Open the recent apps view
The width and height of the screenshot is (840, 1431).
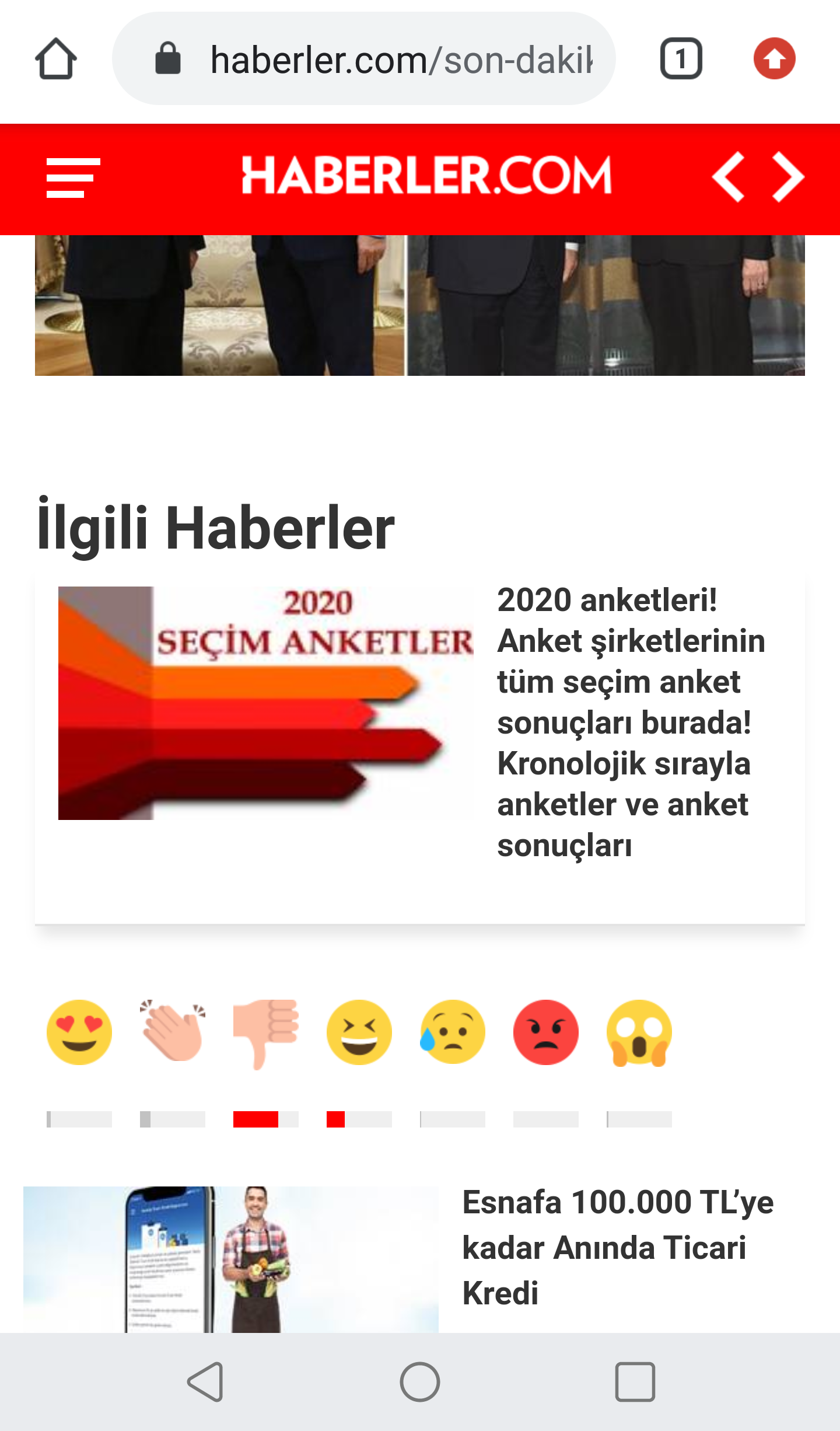pos(635,1382)
